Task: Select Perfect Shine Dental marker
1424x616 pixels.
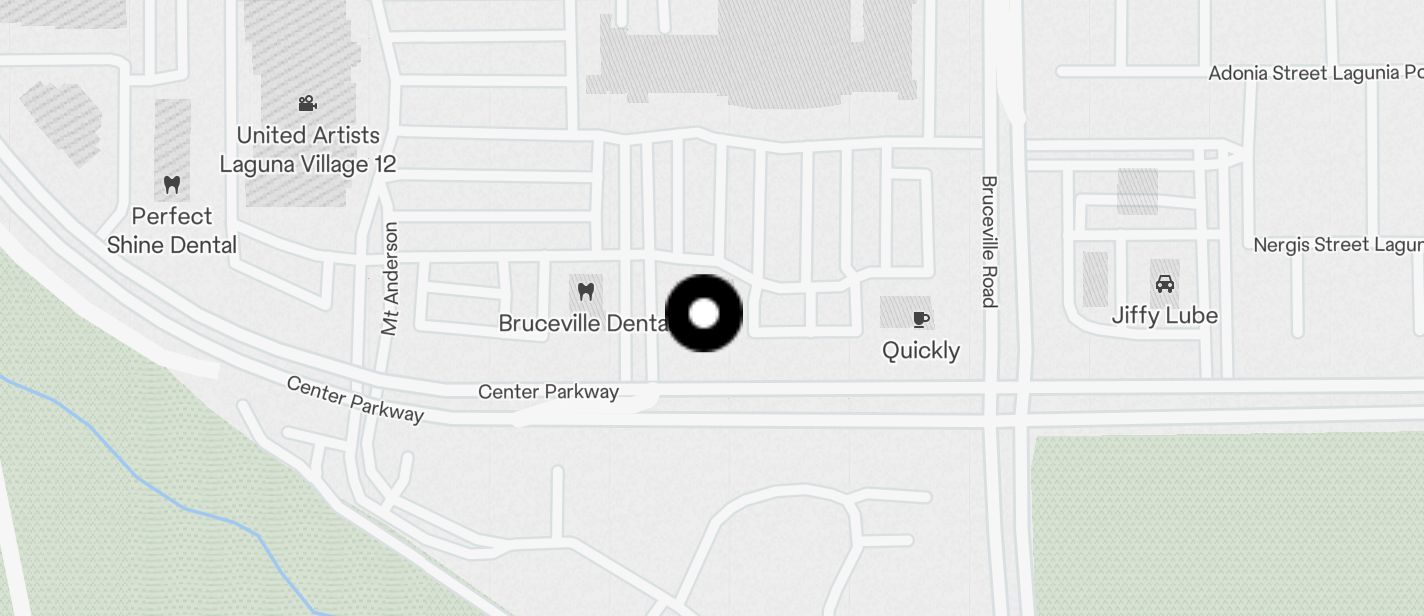Action: [172, 185]
